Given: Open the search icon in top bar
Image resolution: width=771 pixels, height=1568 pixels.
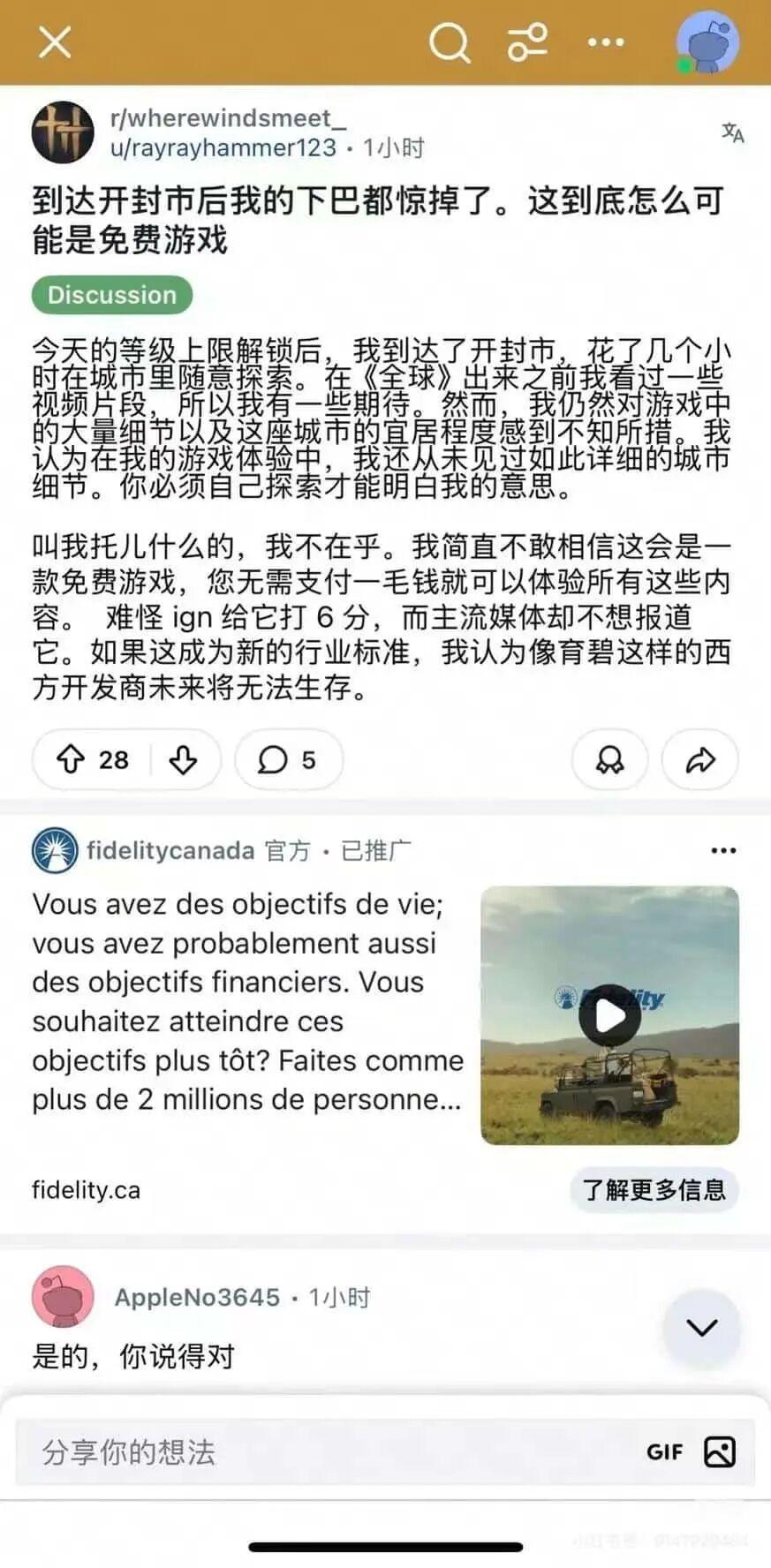Looking at the screenshot, I should pos(450,41).
